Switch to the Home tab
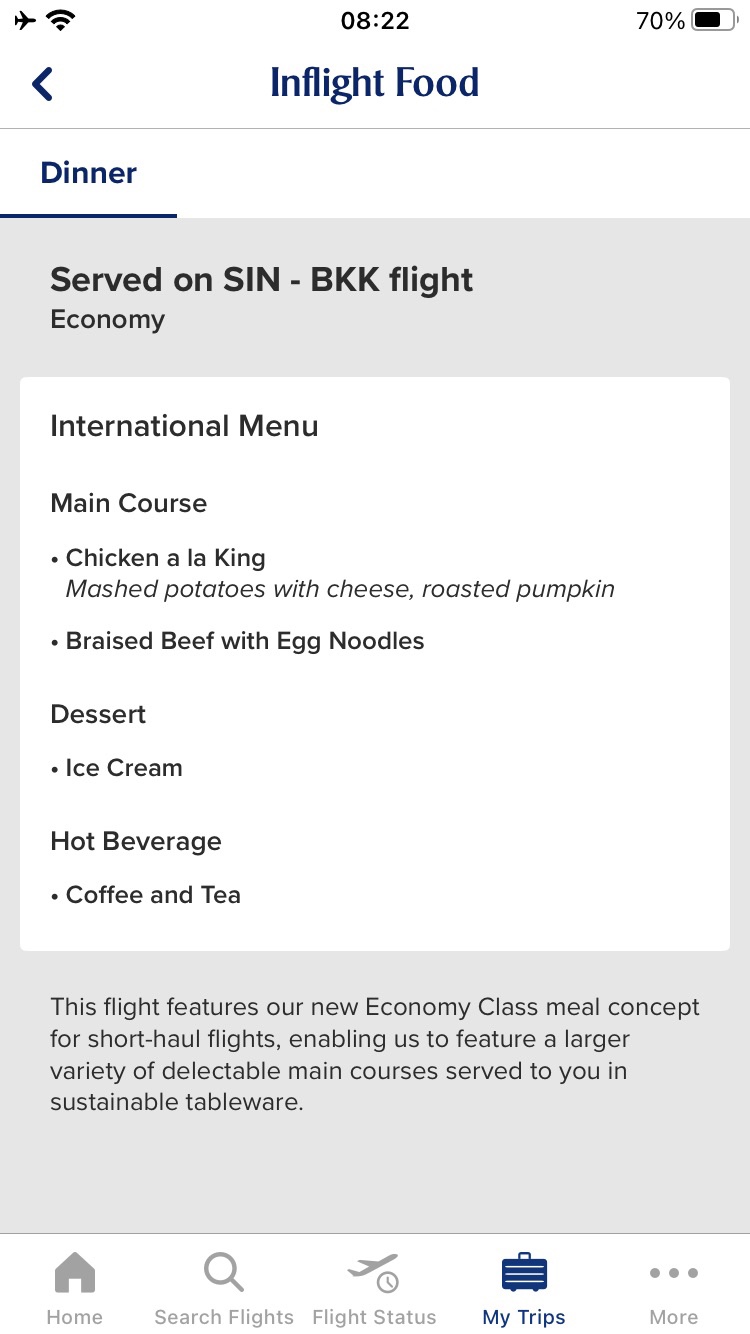 coord(75,1287)
